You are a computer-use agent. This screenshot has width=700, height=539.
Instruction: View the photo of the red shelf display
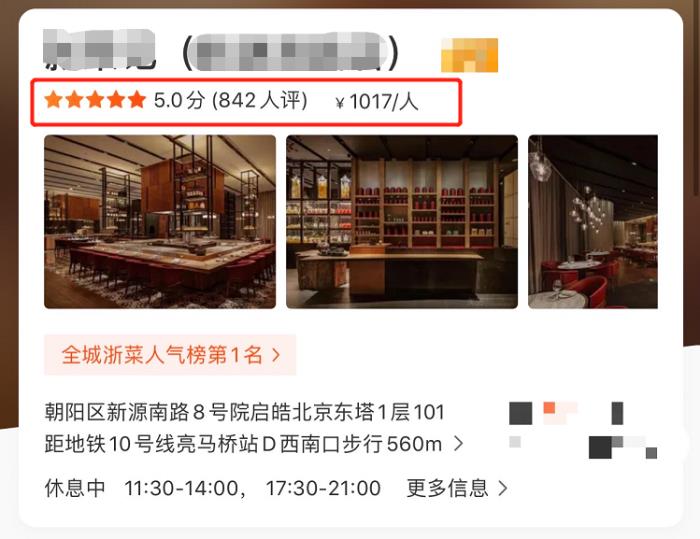click(402, 221)
